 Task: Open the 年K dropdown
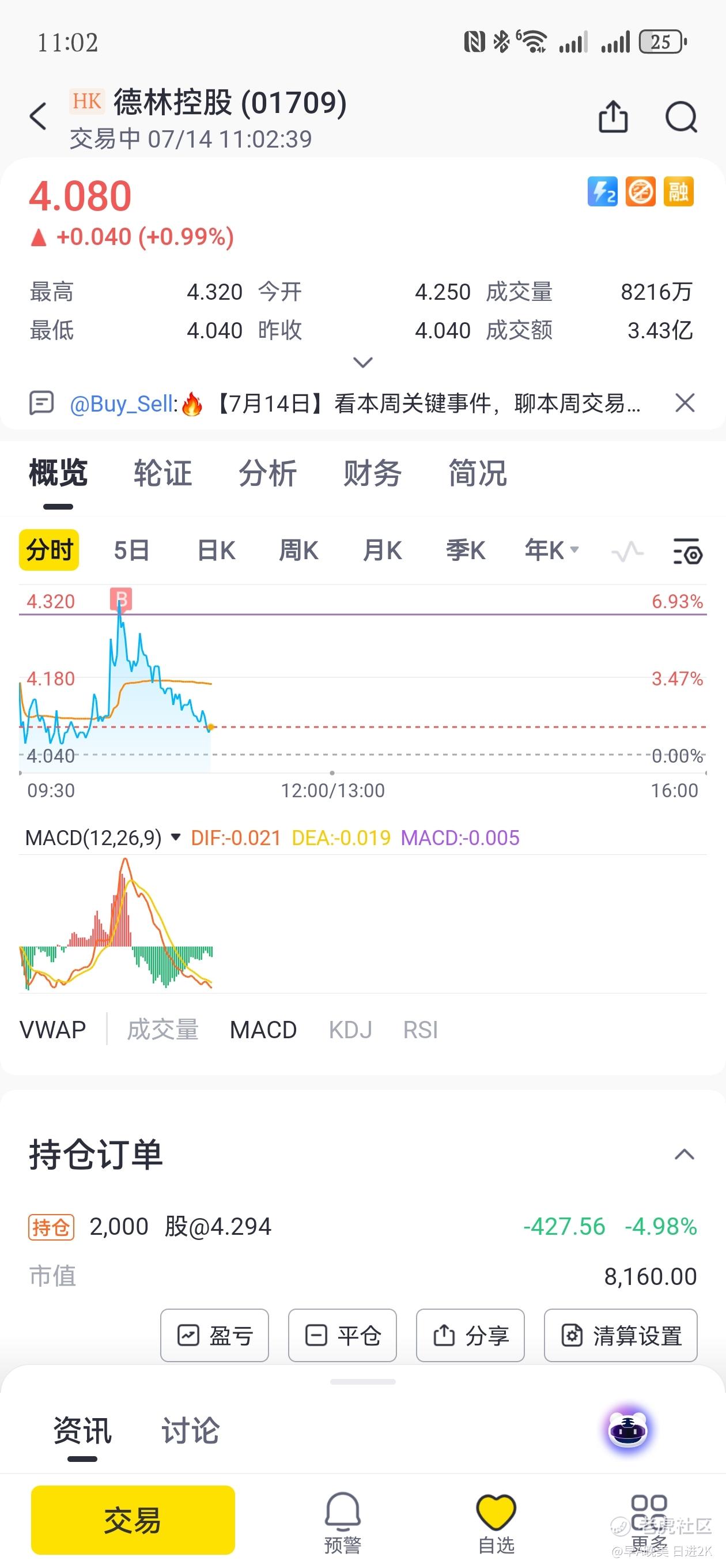(x=551, y=549)
